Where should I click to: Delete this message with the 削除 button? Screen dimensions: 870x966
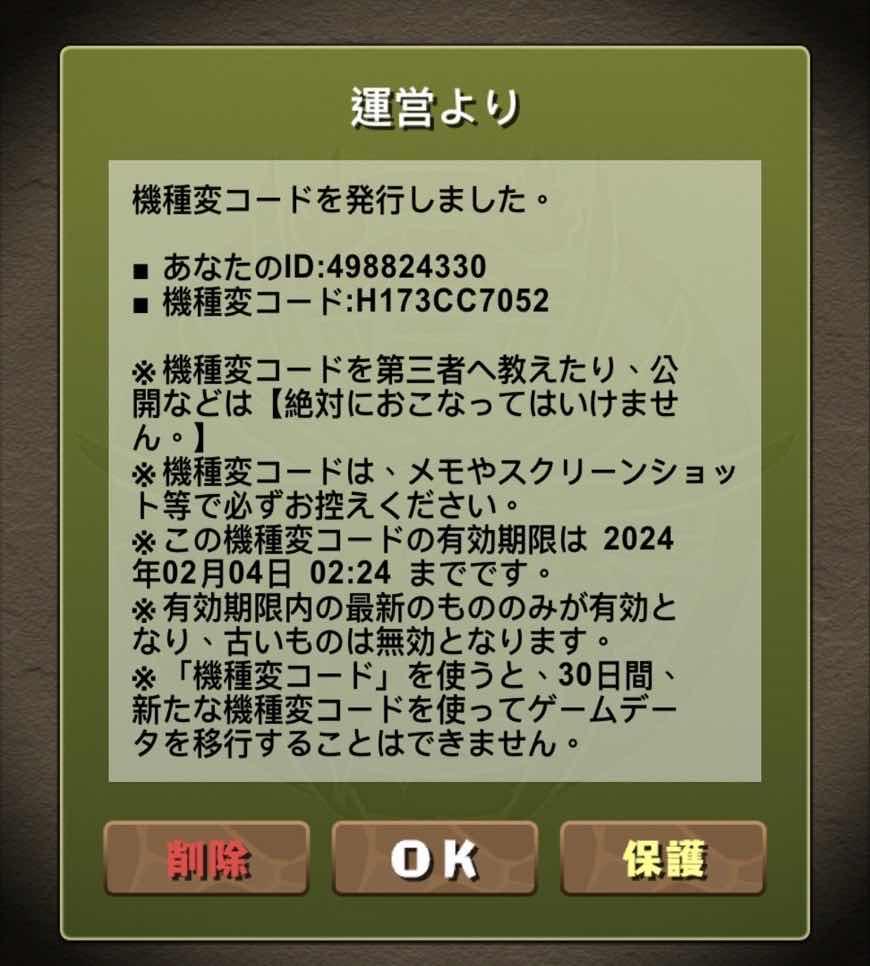click(x=207, y=859)
